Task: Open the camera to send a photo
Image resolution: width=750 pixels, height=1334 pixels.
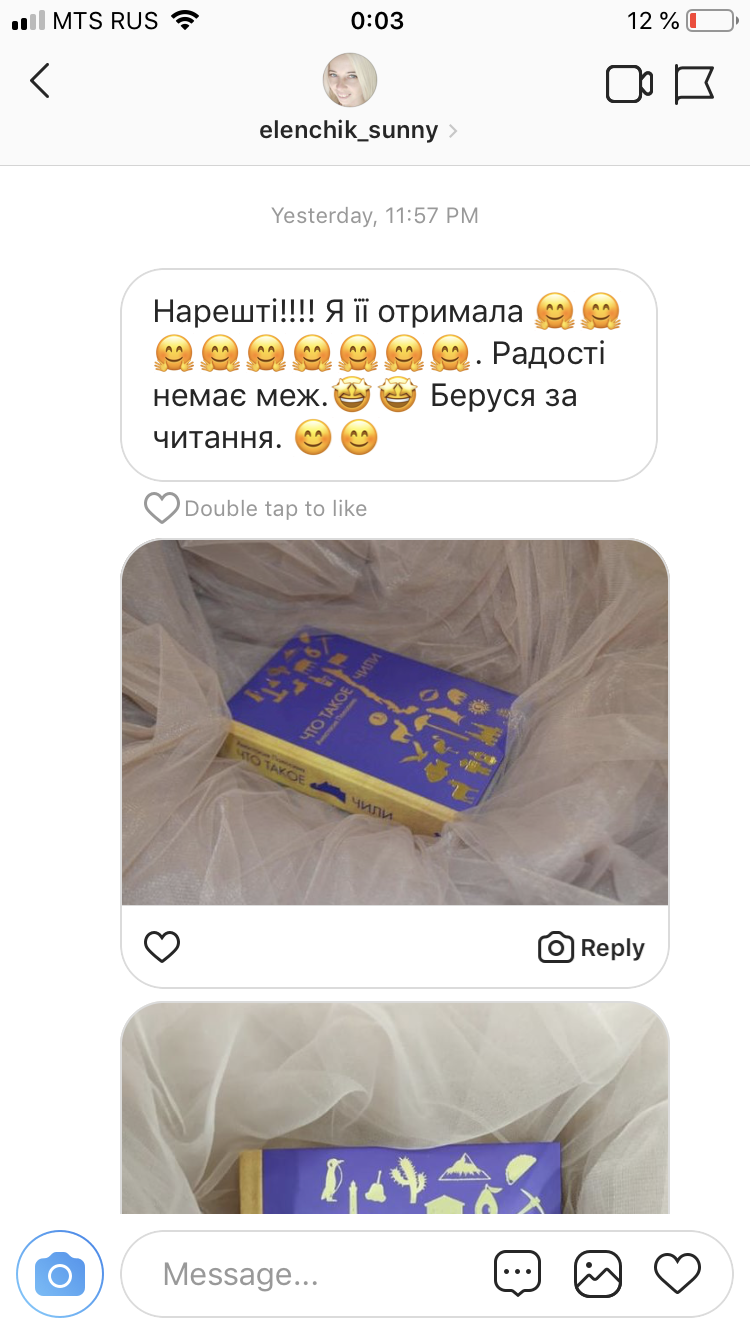Action: coord(60,1274)
